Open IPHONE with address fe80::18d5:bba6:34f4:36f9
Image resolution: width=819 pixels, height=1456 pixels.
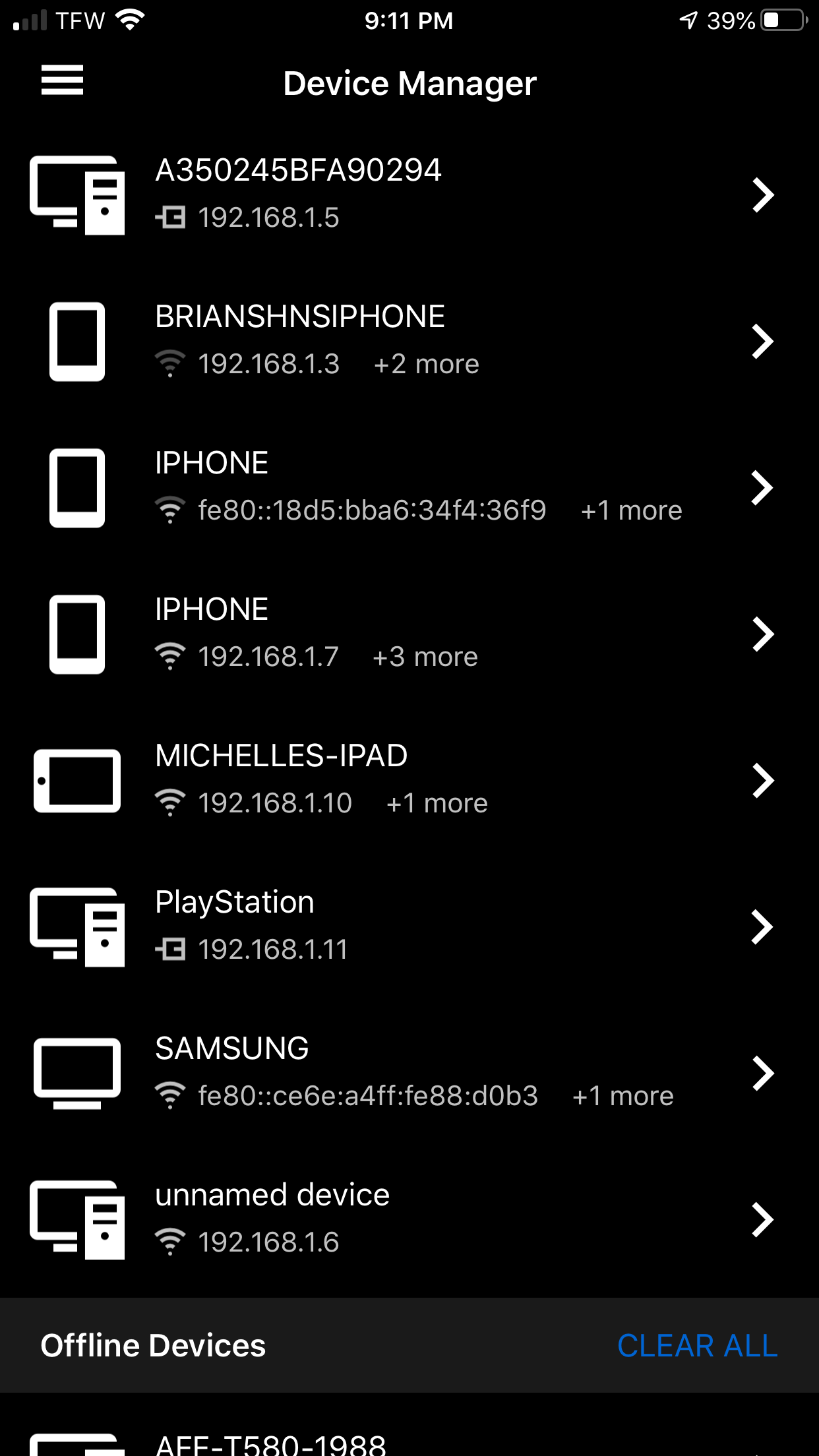409,487
